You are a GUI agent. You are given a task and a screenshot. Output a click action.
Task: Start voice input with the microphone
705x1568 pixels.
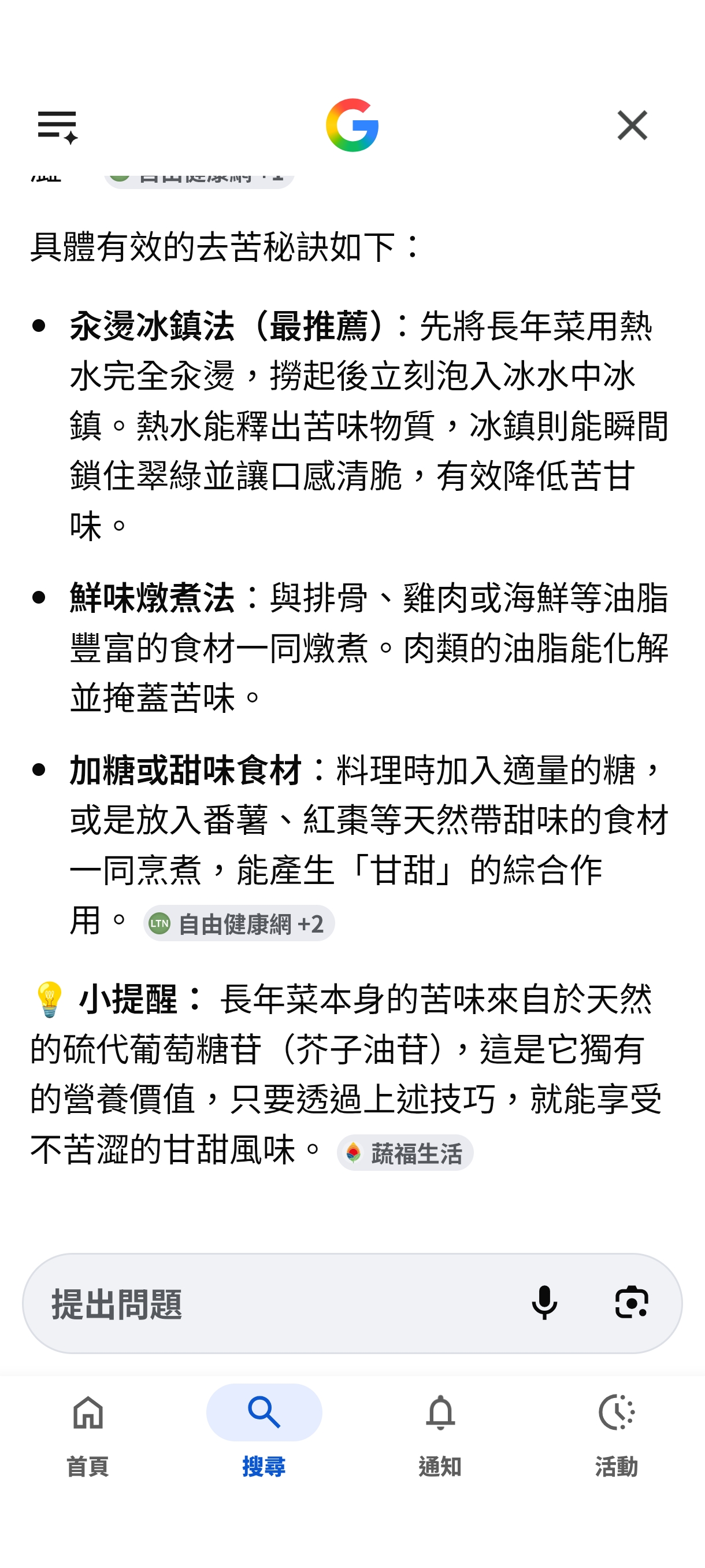click(x=544, y=1303)
